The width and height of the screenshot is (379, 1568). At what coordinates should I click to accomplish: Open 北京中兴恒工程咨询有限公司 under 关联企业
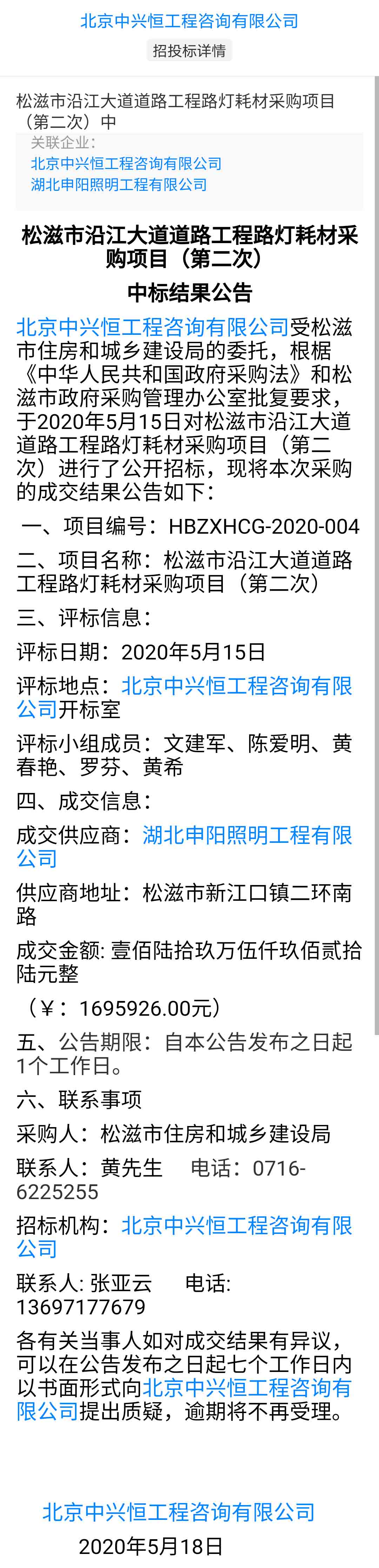pos(126,163)
